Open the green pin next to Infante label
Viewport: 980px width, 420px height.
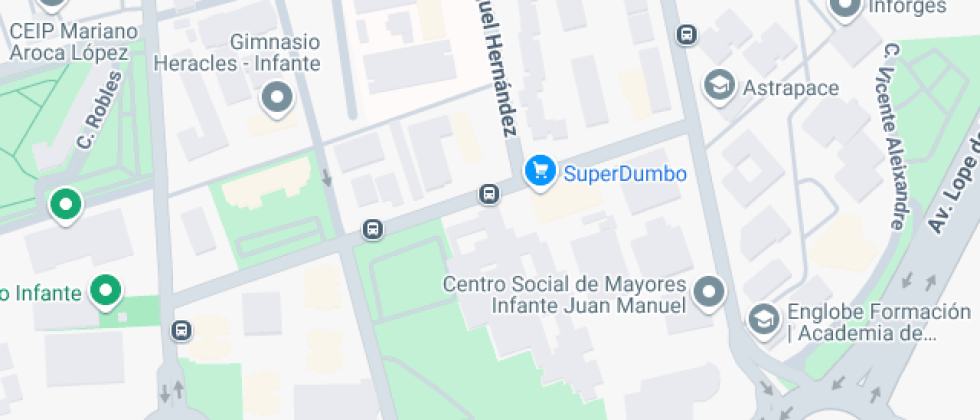click(106, 292)
